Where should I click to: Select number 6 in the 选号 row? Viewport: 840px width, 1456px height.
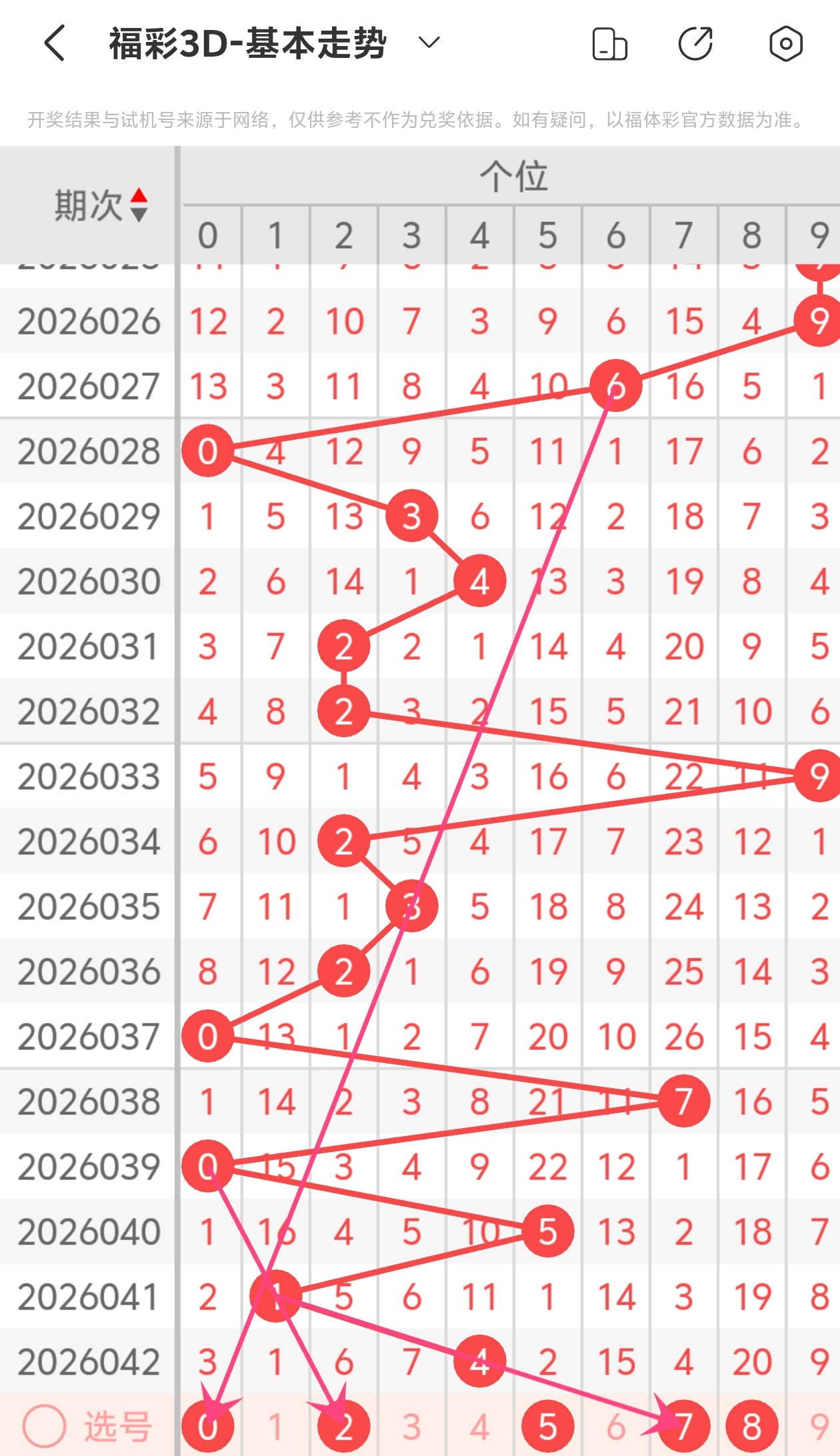[x=615, y=1427]
